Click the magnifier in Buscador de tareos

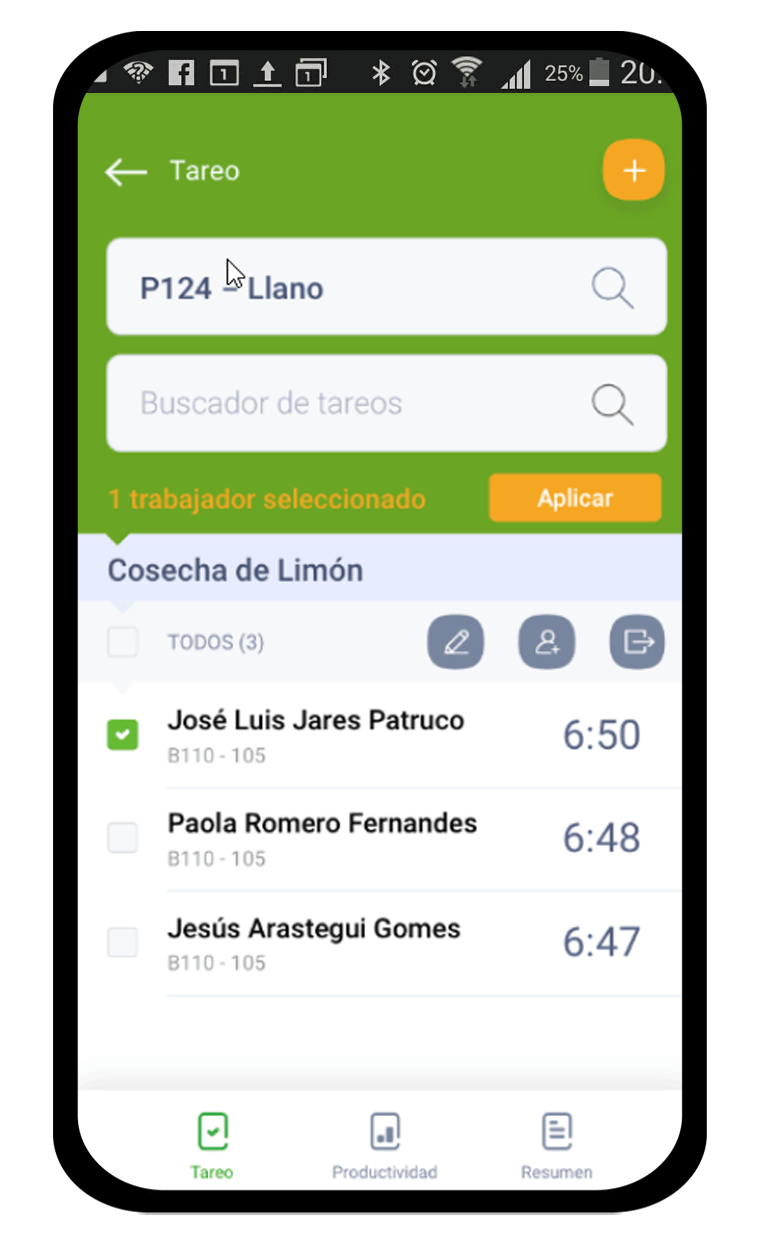pos(611,403)
